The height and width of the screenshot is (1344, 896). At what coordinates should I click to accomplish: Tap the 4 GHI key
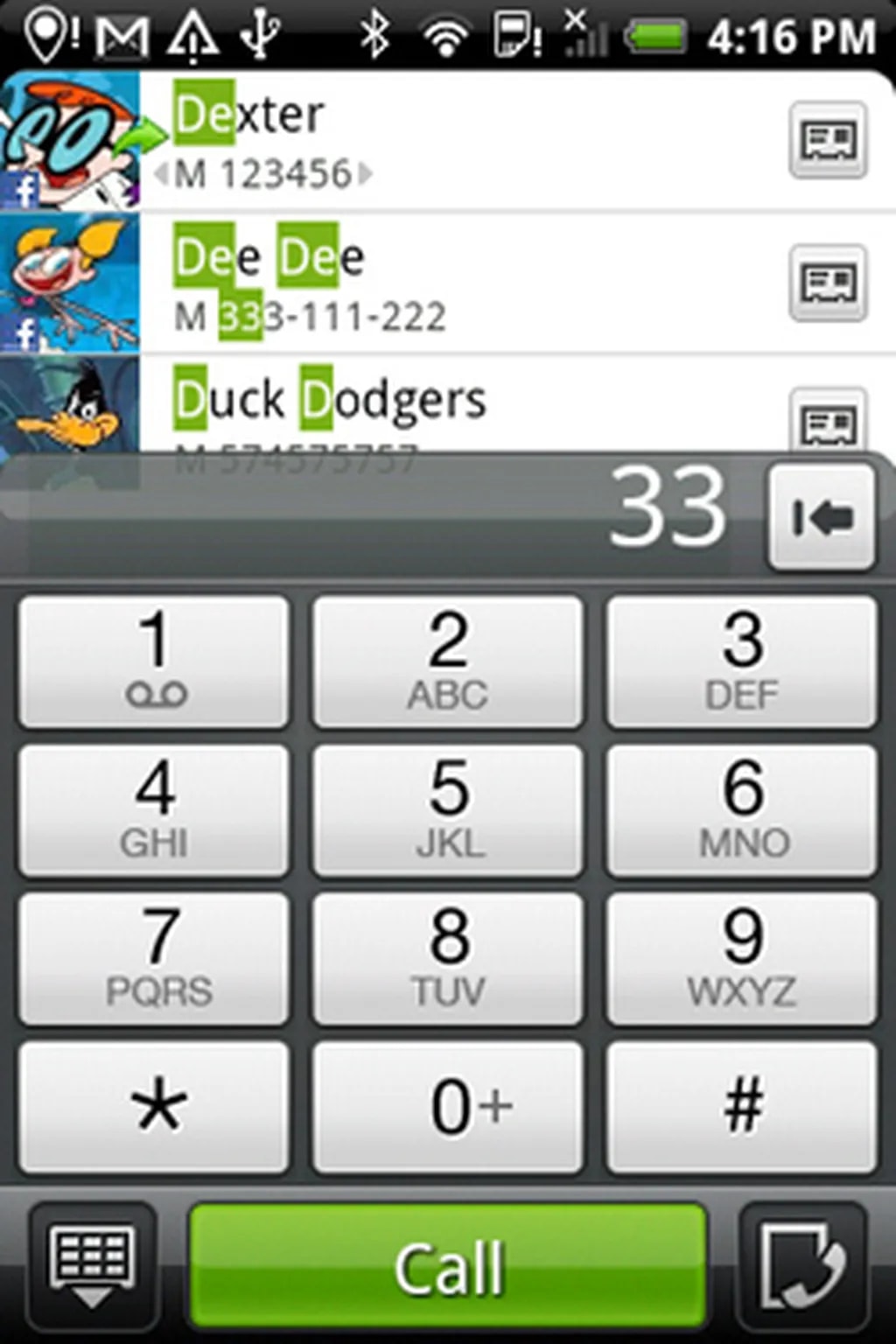154,810
